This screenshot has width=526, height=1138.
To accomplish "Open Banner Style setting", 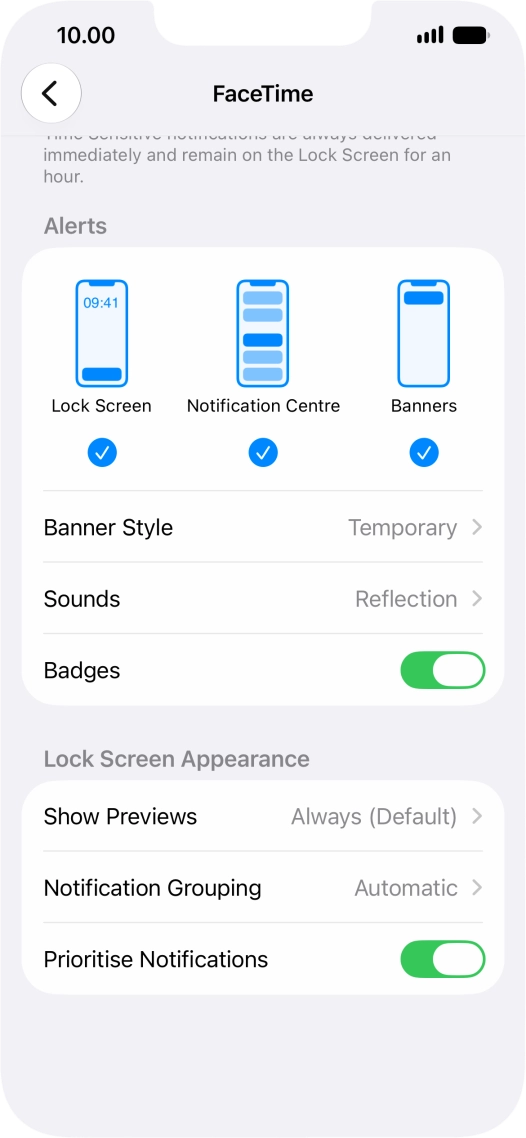I will click(263, 528).
